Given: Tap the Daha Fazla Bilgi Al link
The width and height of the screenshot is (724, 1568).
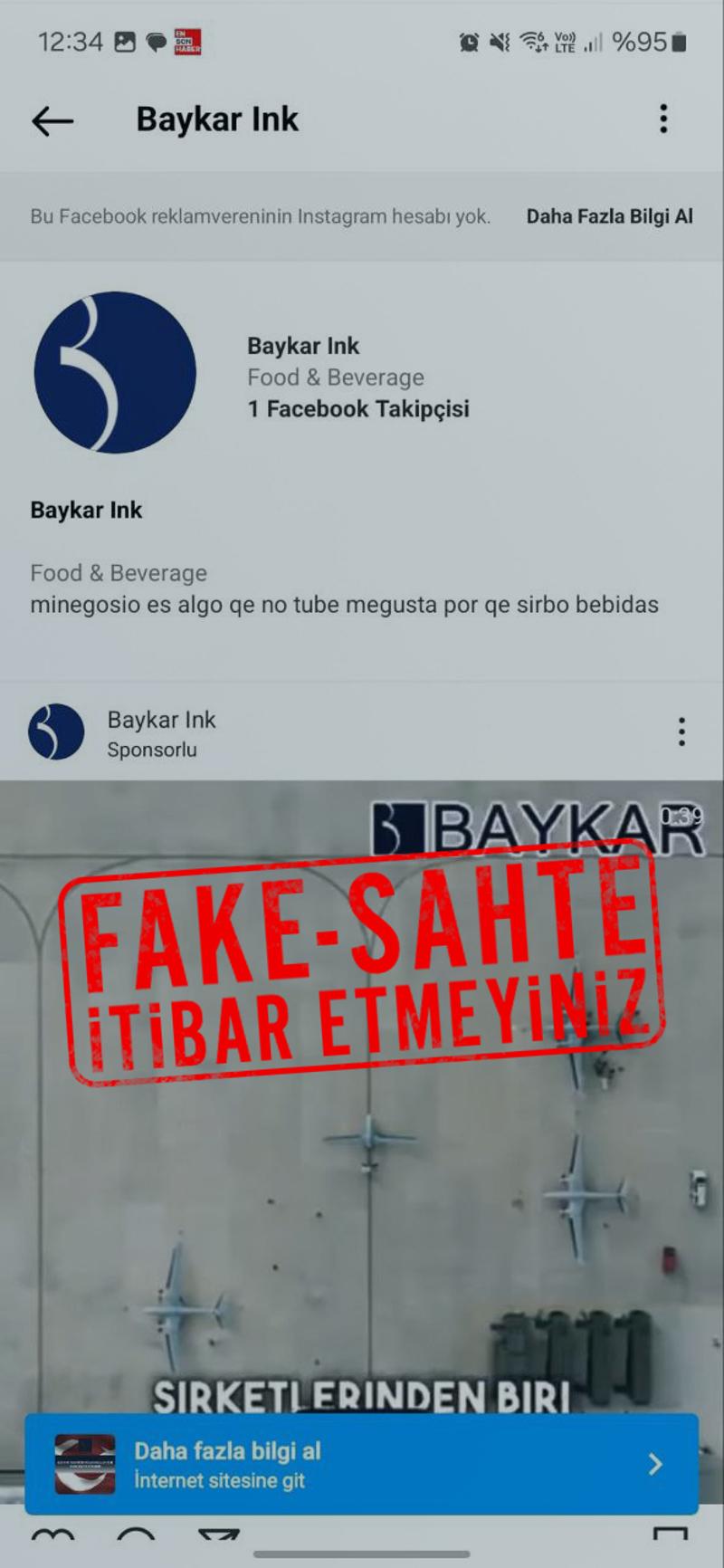Looking at the screenshot, I should (x=609, y=216).
